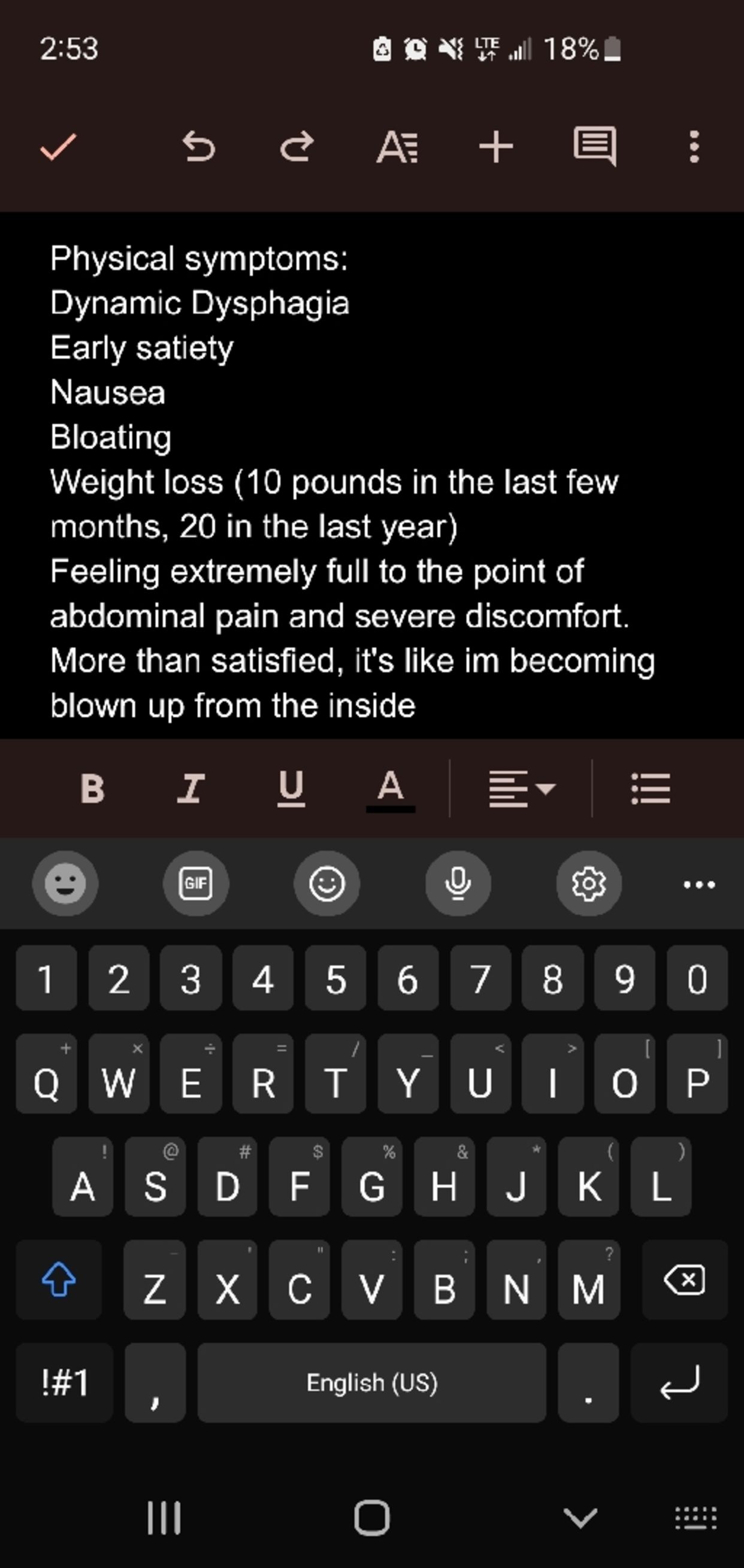Confirm edits with the checkmark

point(58,147)
